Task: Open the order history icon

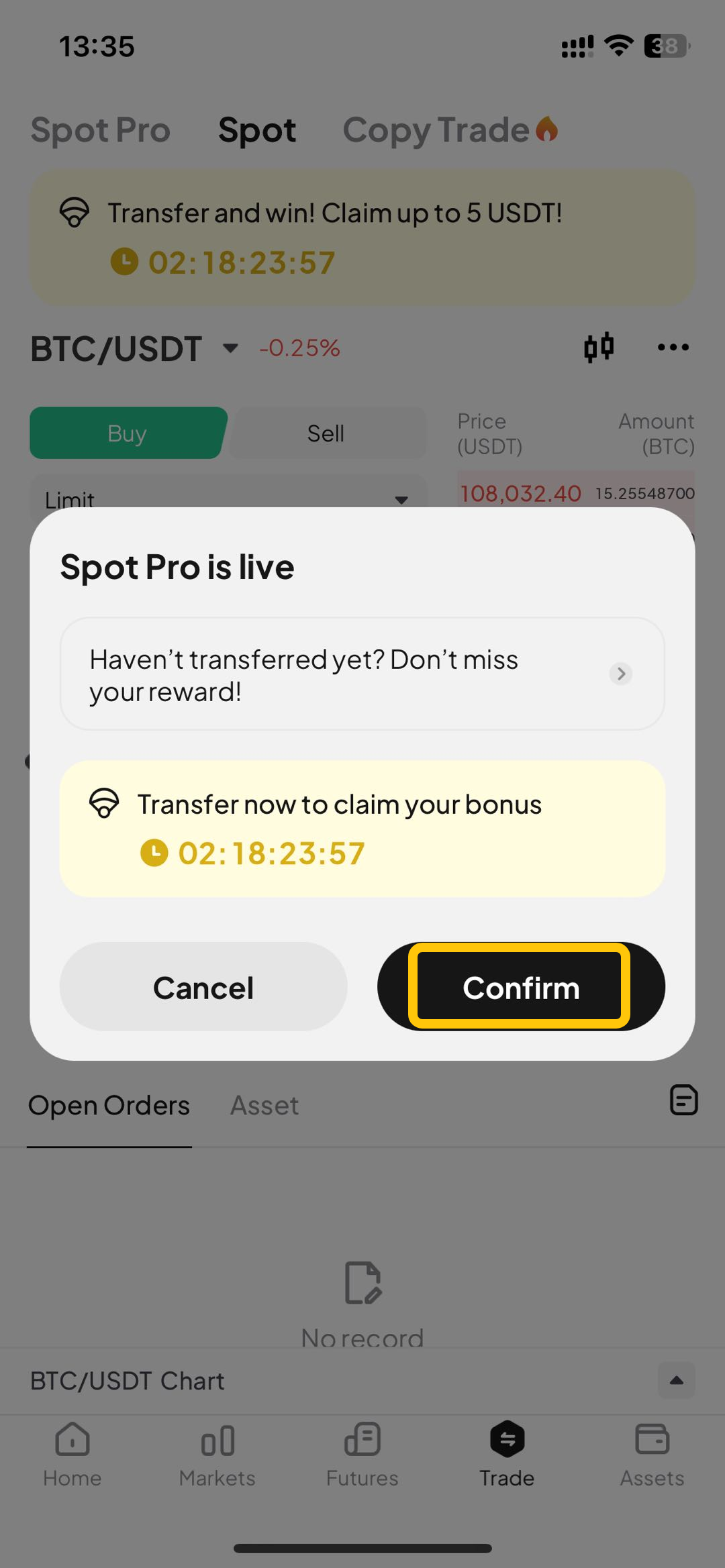Action: [683, 1100]
